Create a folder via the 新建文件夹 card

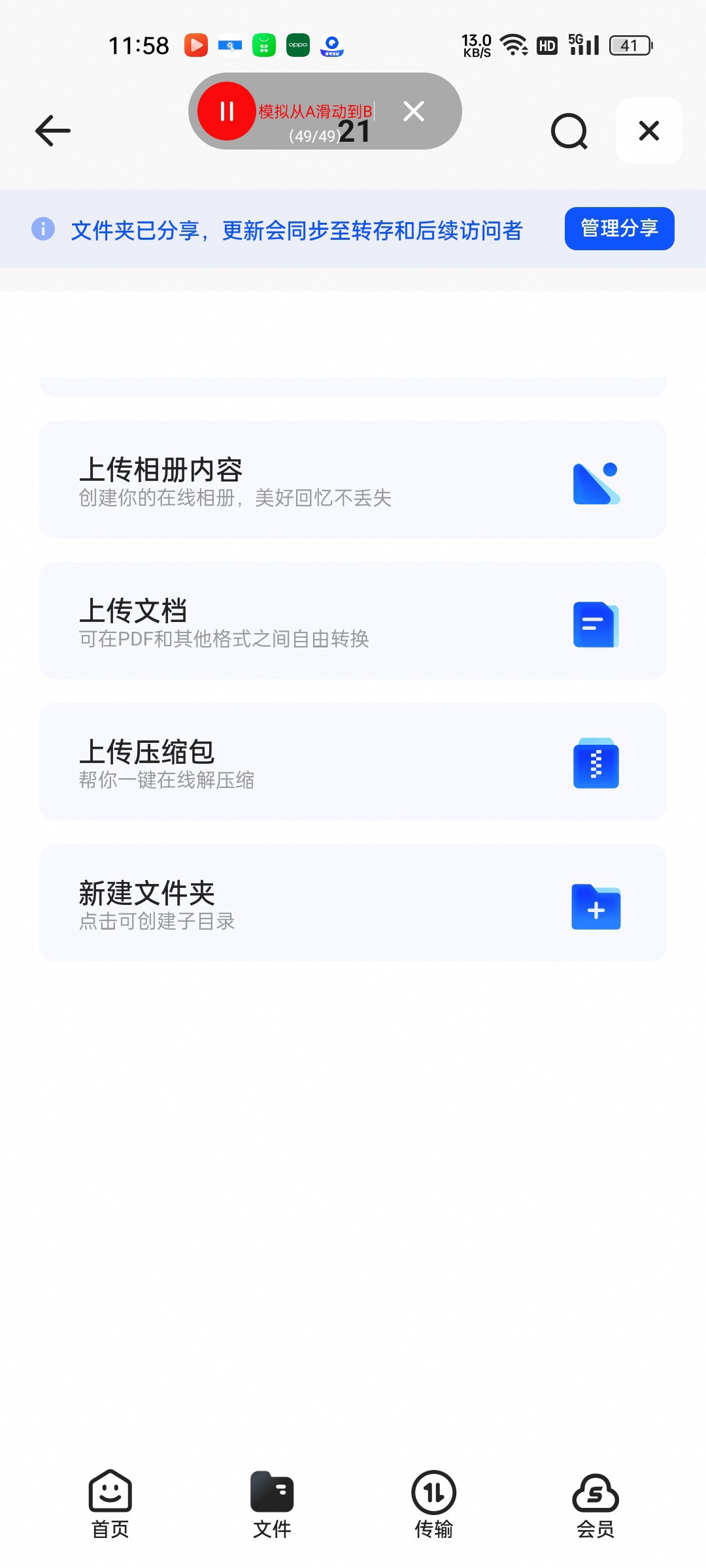coord(353,903)
